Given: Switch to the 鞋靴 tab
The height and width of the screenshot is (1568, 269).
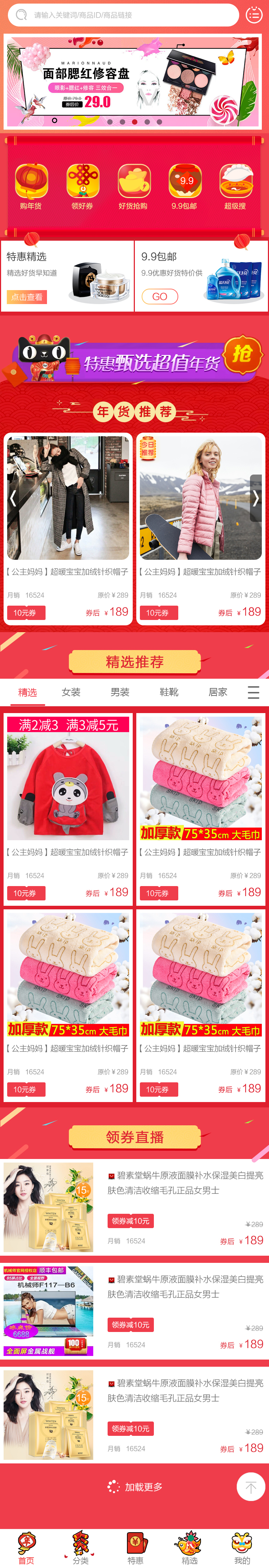Looking at the screenshot, I should point(169,692).
